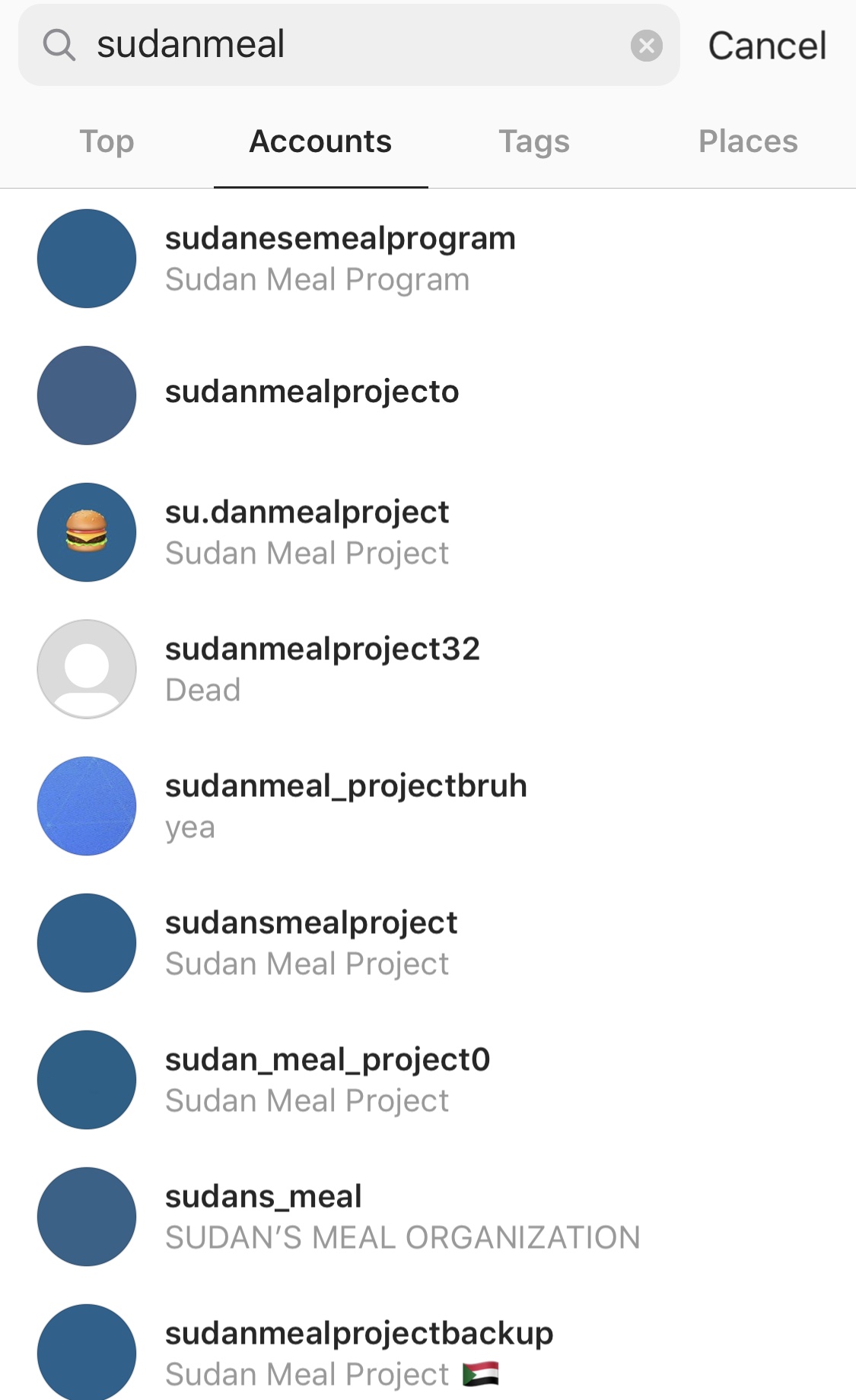View the sudanmealproject32 profile
Screen dimensions: 856x1400
point(428,669)
